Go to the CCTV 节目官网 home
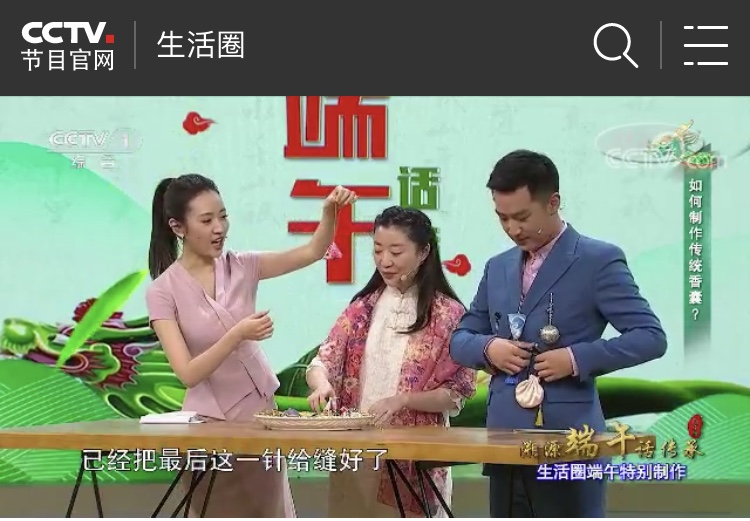Screen dimensions: 750x521 coord(68,45)
